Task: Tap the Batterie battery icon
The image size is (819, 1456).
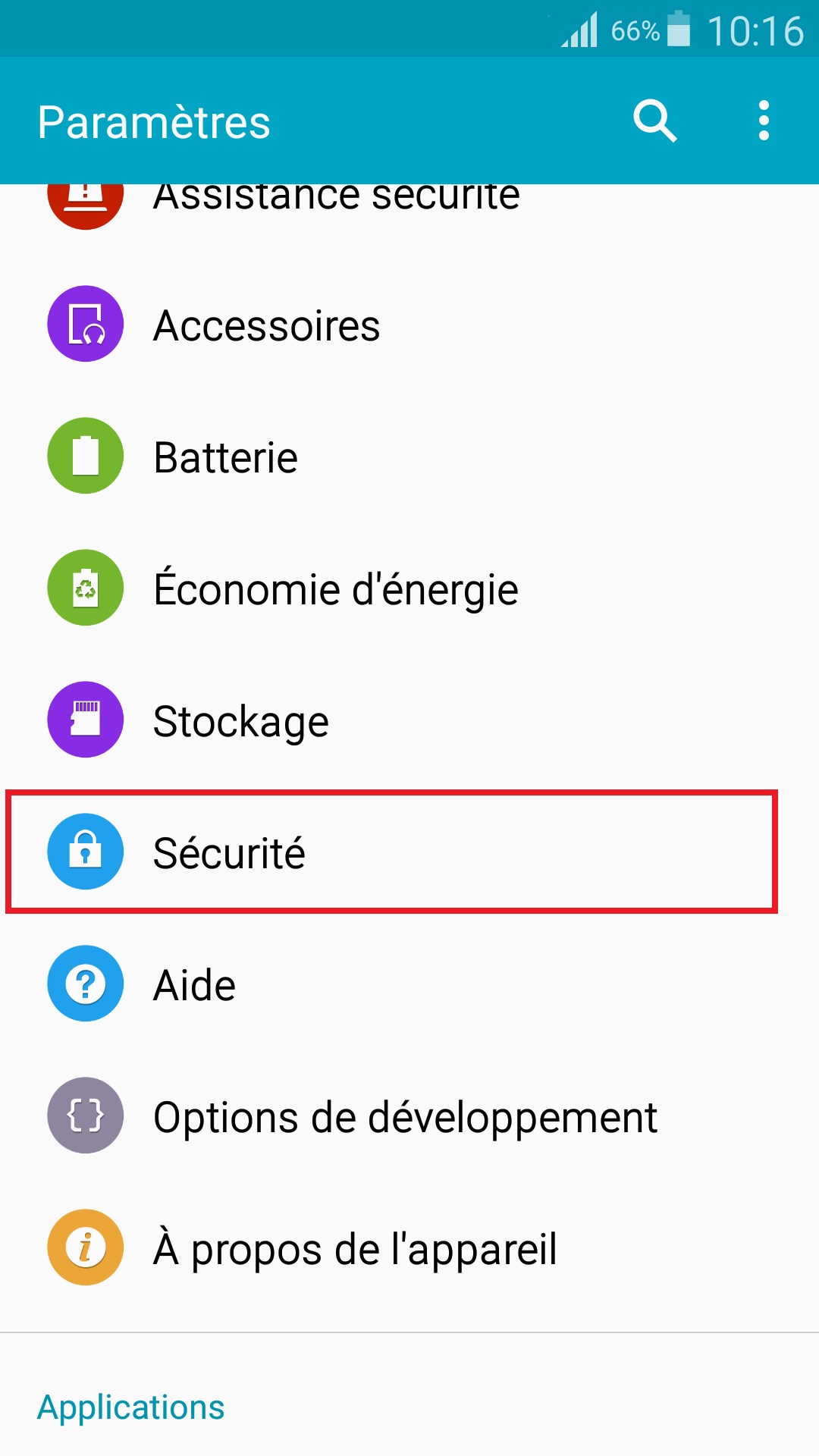Action: coord(85,455)
